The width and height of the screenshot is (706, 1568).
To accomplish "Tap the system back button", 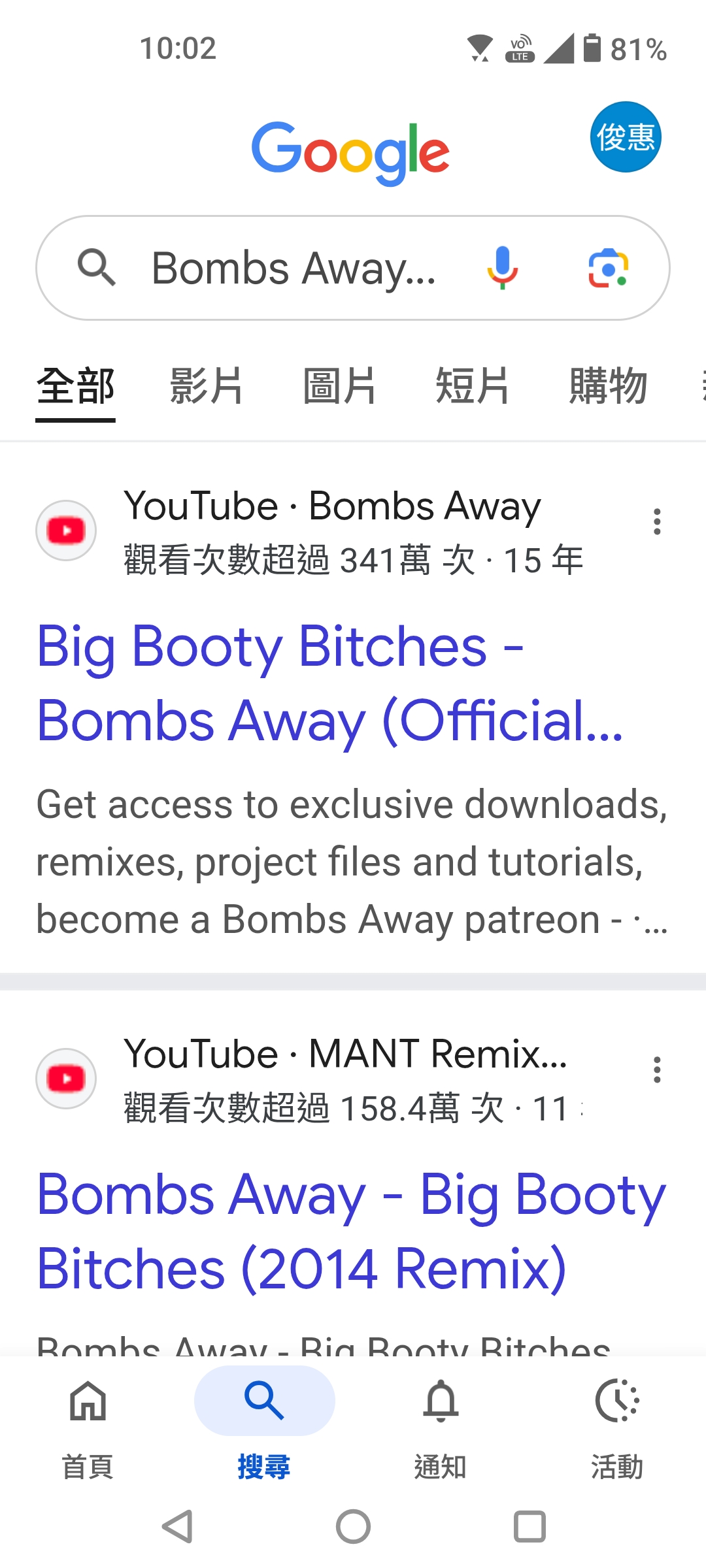I will tap(176, 1527).
